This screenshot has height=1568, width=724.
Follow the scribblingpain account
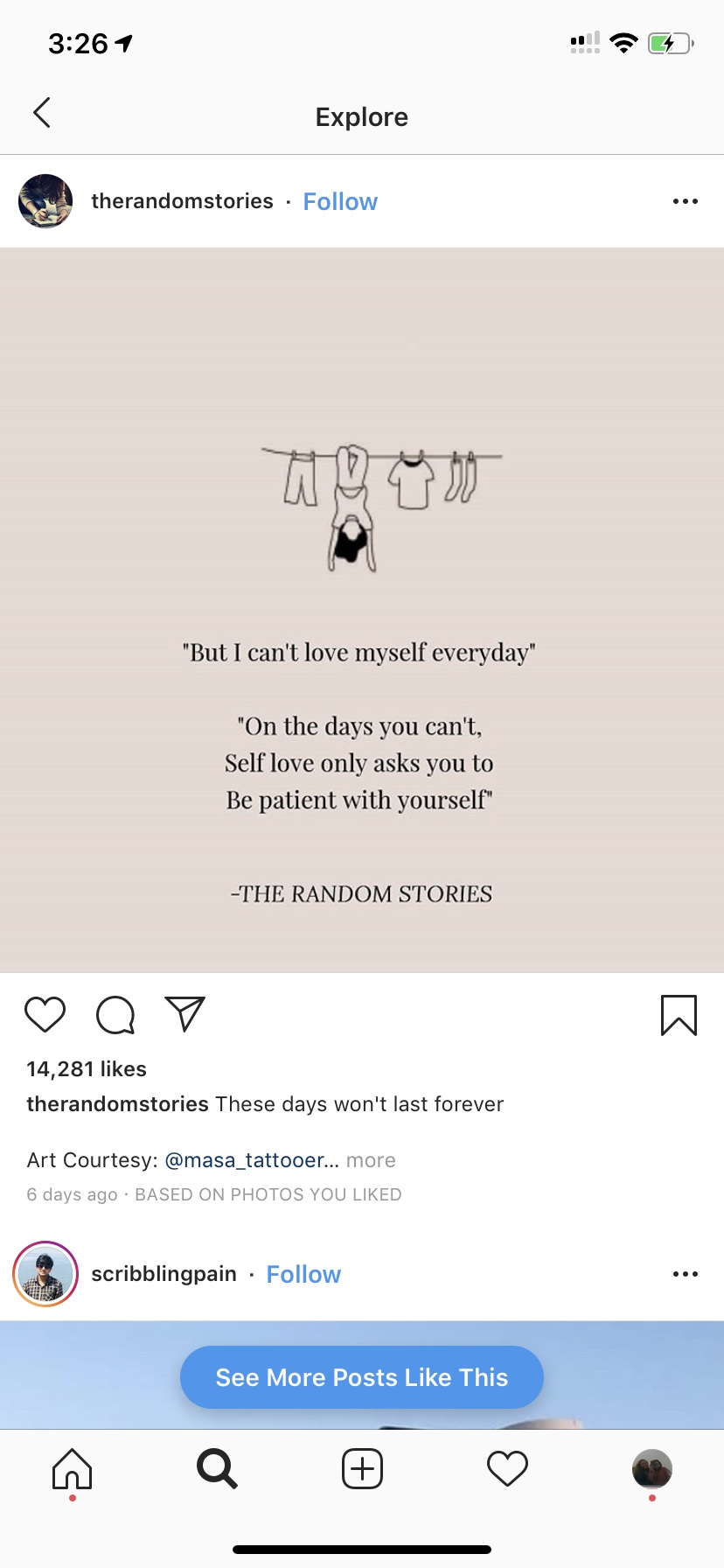point(303,1275)
